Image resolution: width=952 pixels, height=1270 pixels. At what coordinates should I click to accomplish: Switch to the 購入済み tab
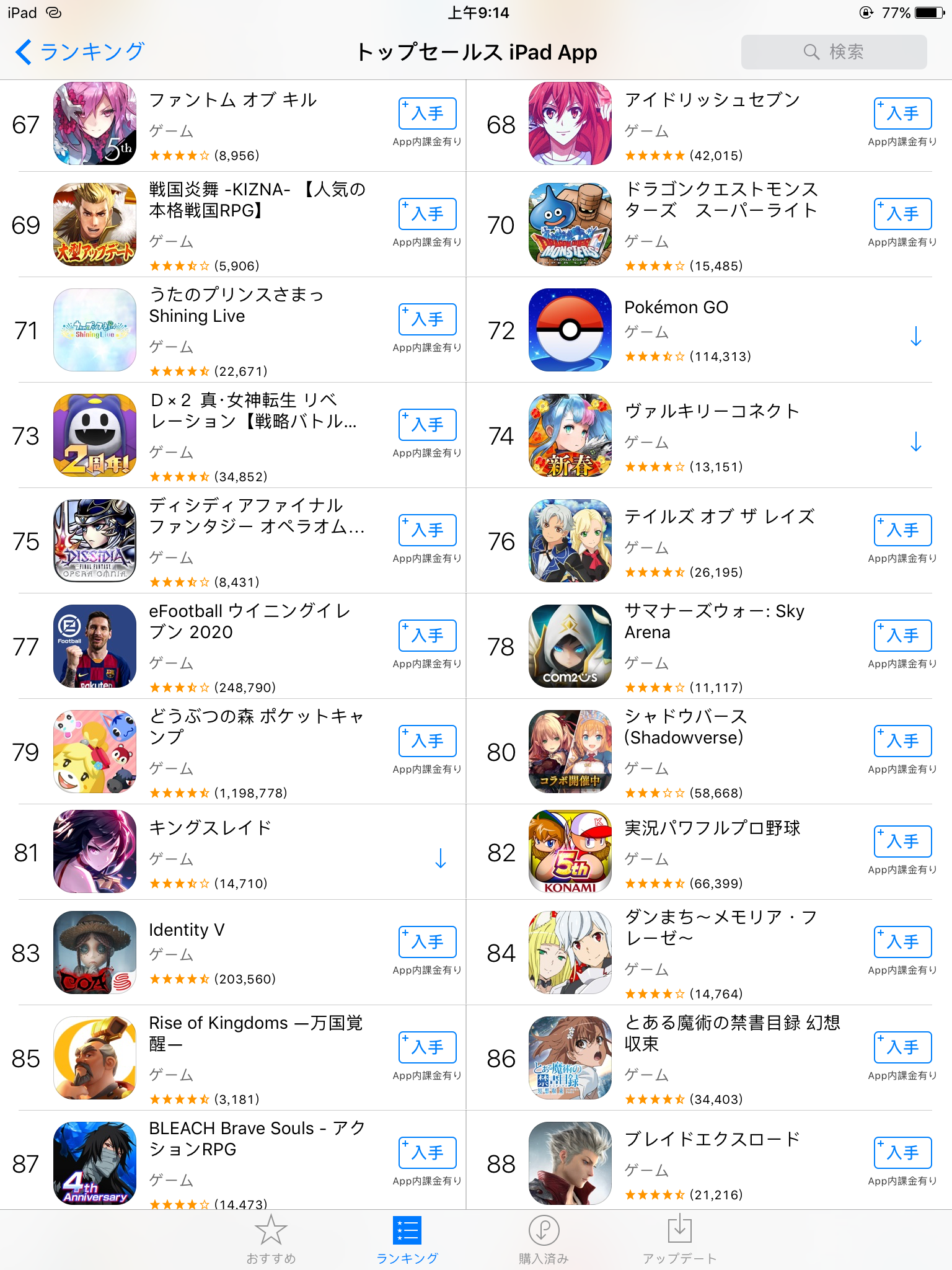tap(544, 1238)
